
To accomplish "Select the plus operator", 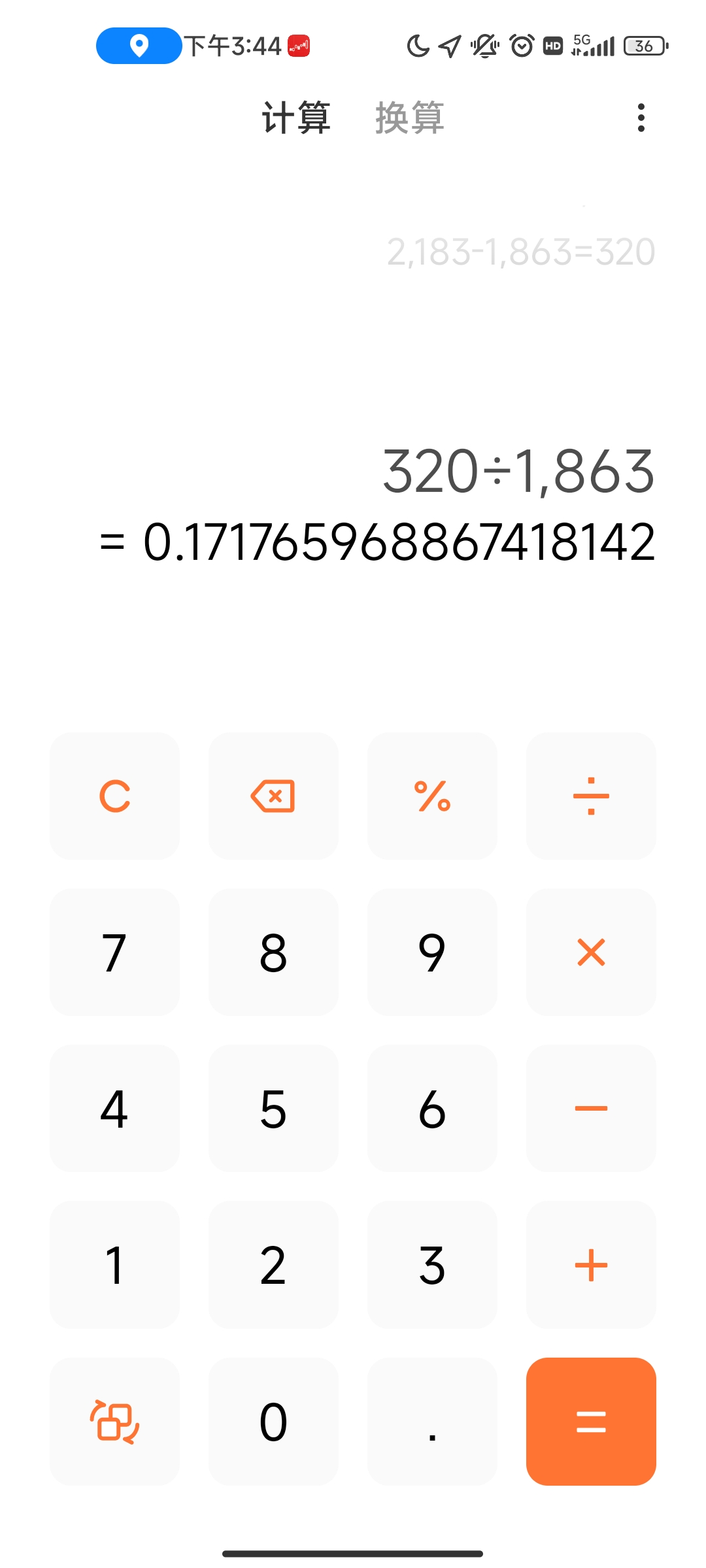I will click(591, 1265).
